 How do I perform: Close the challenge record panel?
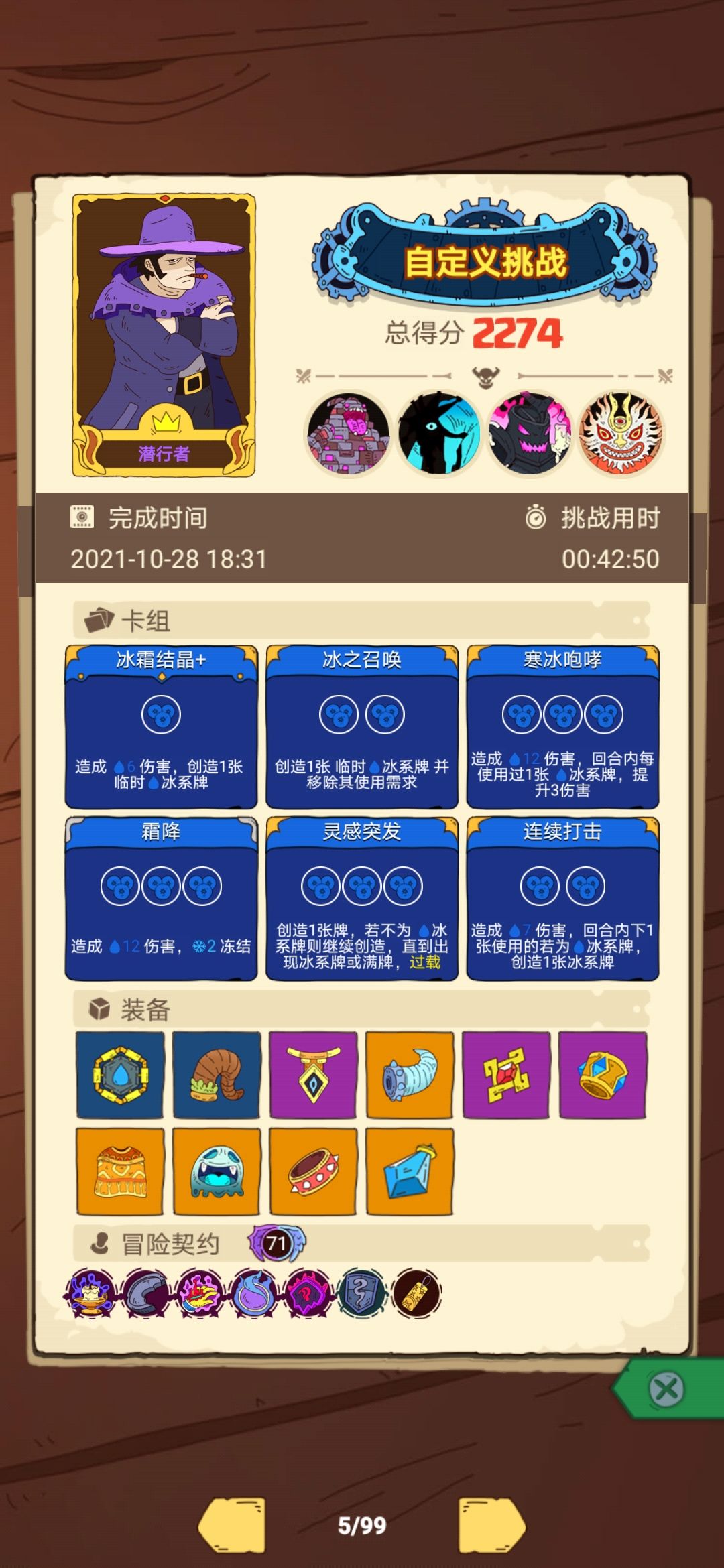pyautogui.click(x=666, y=1389)
